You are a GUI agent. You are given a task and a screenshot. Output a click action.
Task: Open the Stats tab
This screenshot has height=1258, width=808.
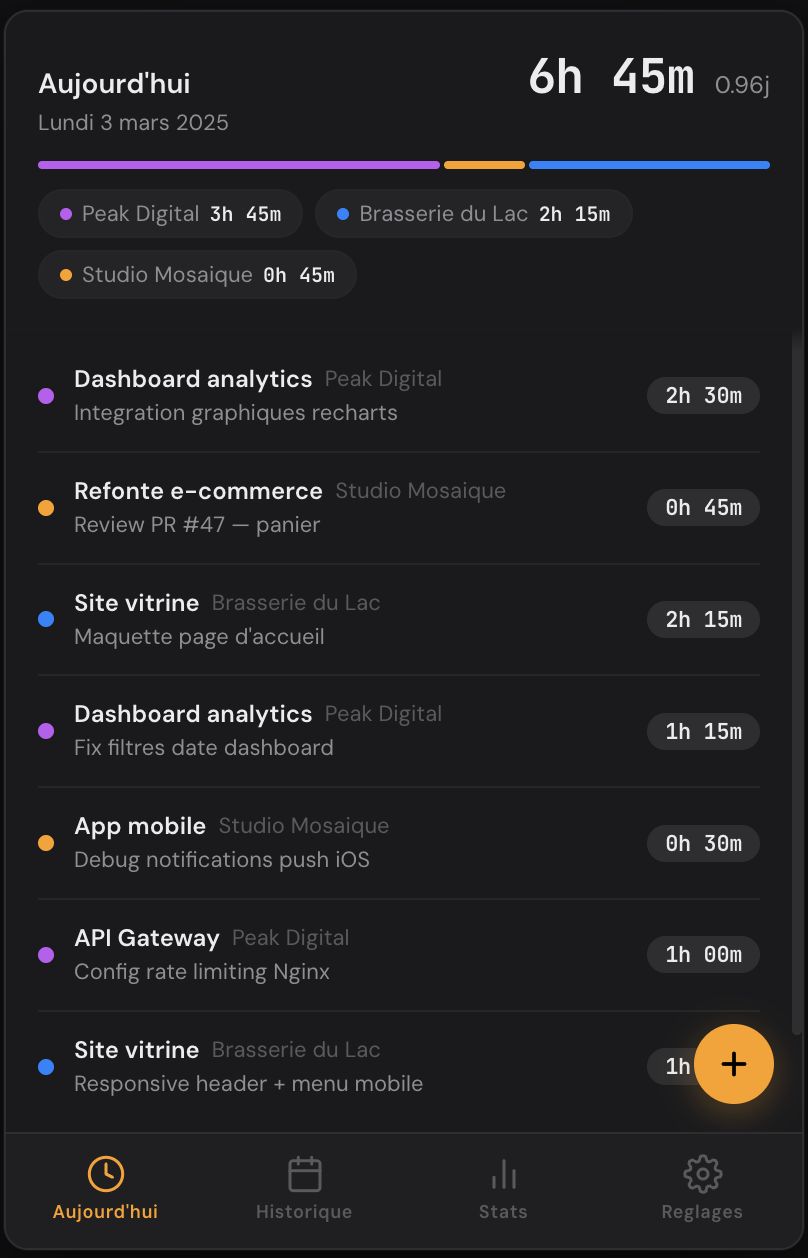coord(503,1189)
